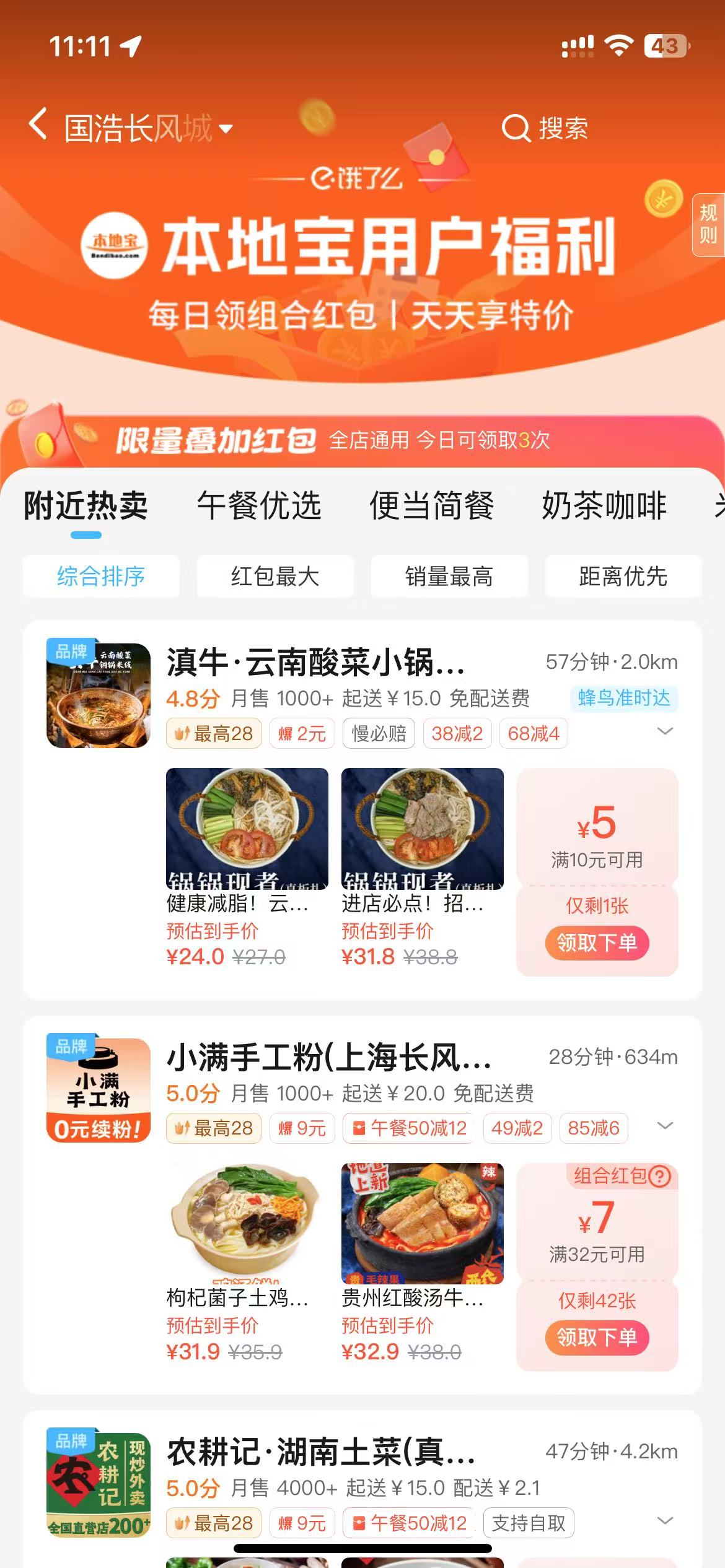This screenshot has height=1568, width=725.
Task: Open the 农耕记·湖南土菜 restaurant
Action: 322,1452
